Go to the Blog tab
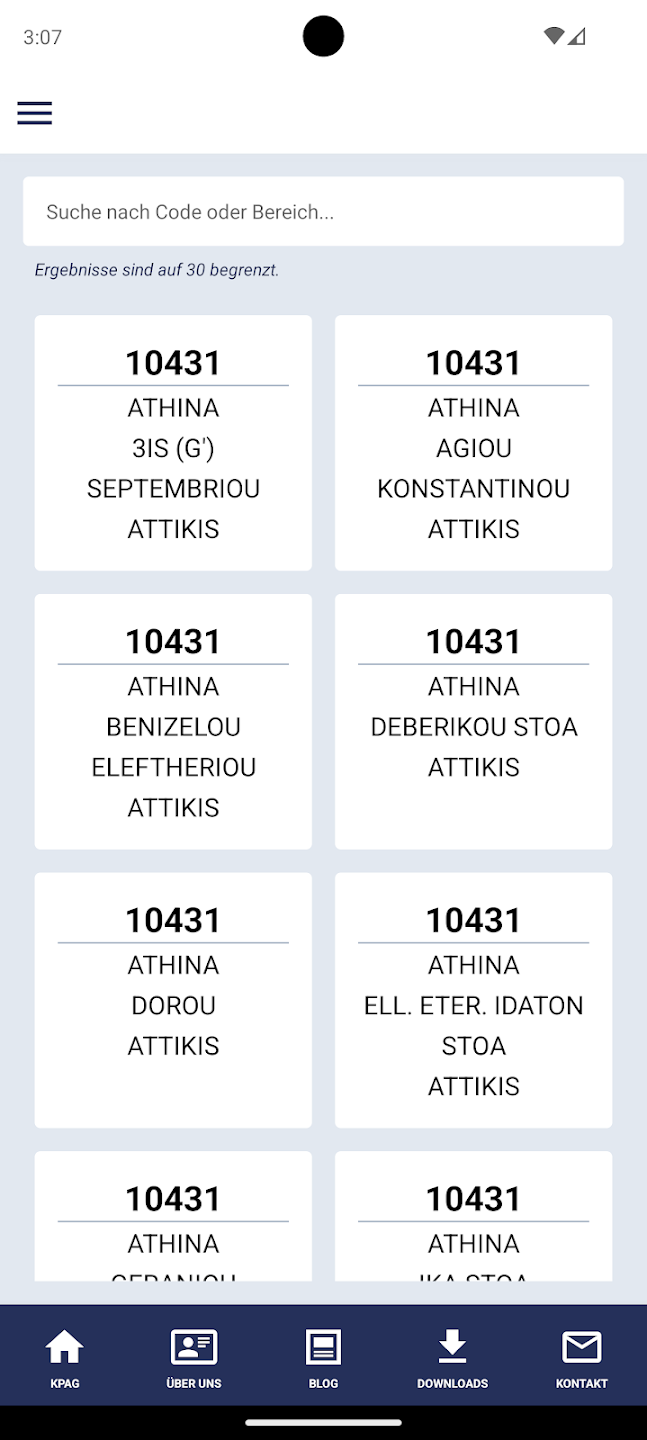Viewport: 647px width, 1440px height. tap(323, 1358)
